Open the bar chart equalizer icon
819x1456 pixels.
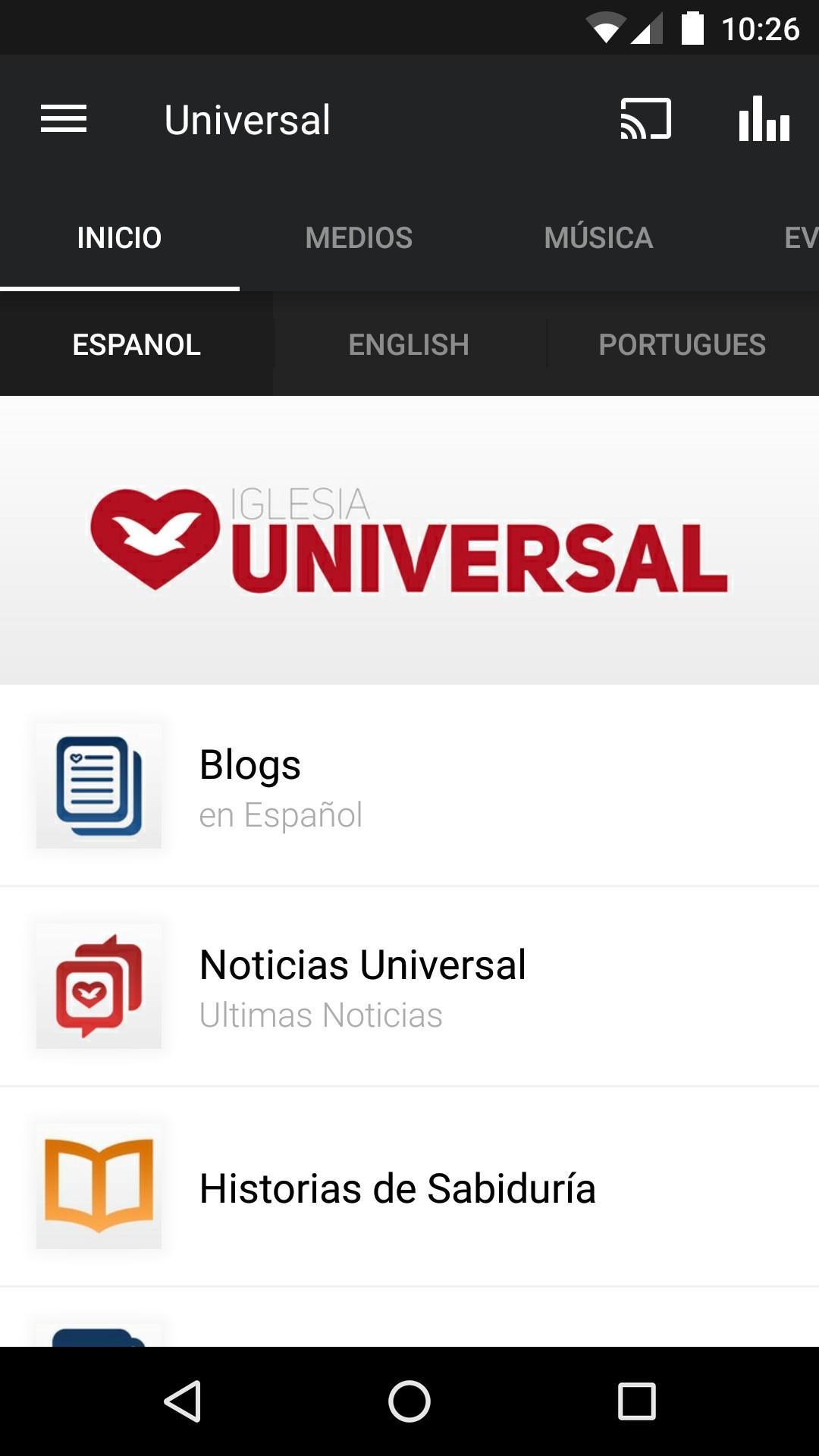[764, 119]
